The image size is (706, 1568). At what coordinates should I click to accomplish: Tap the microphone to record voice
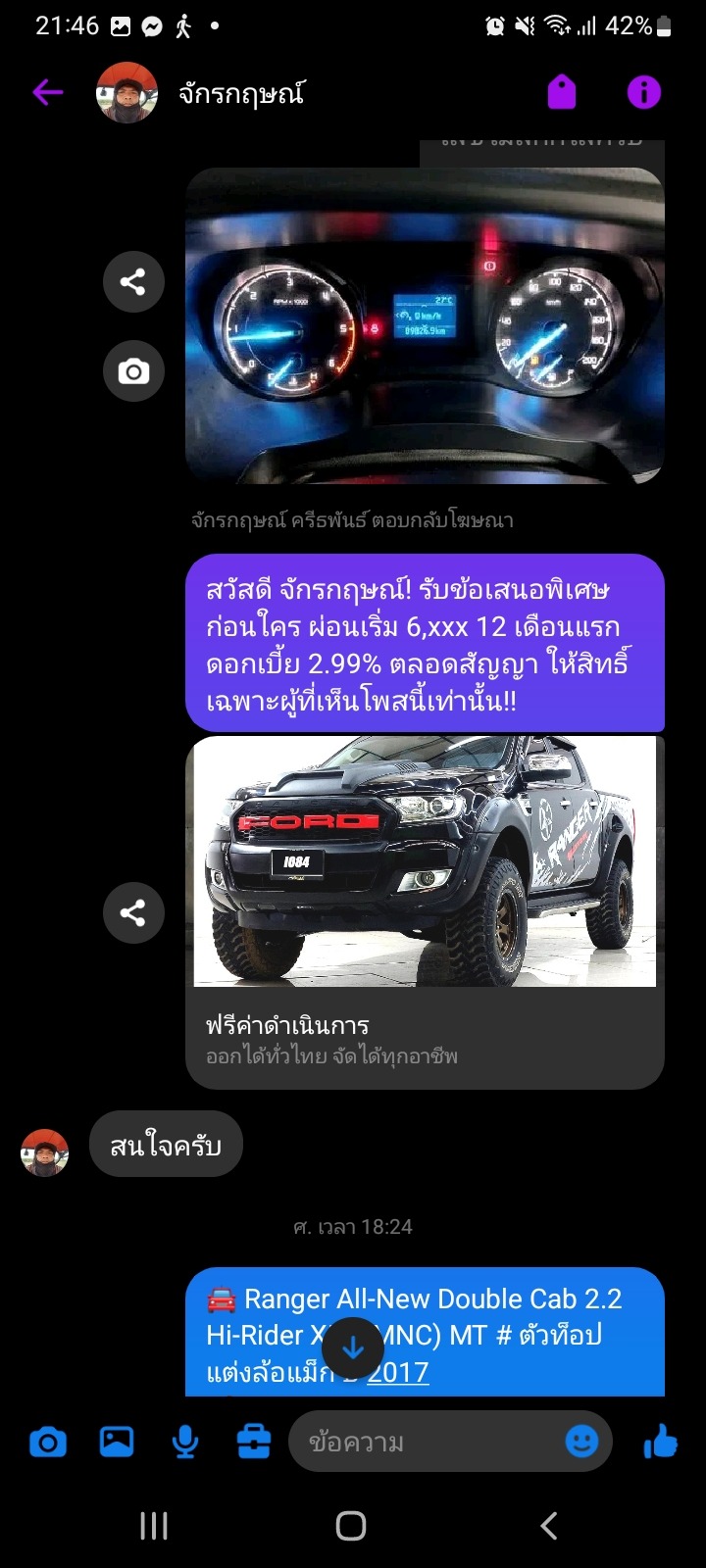[x=185, y=1443]
